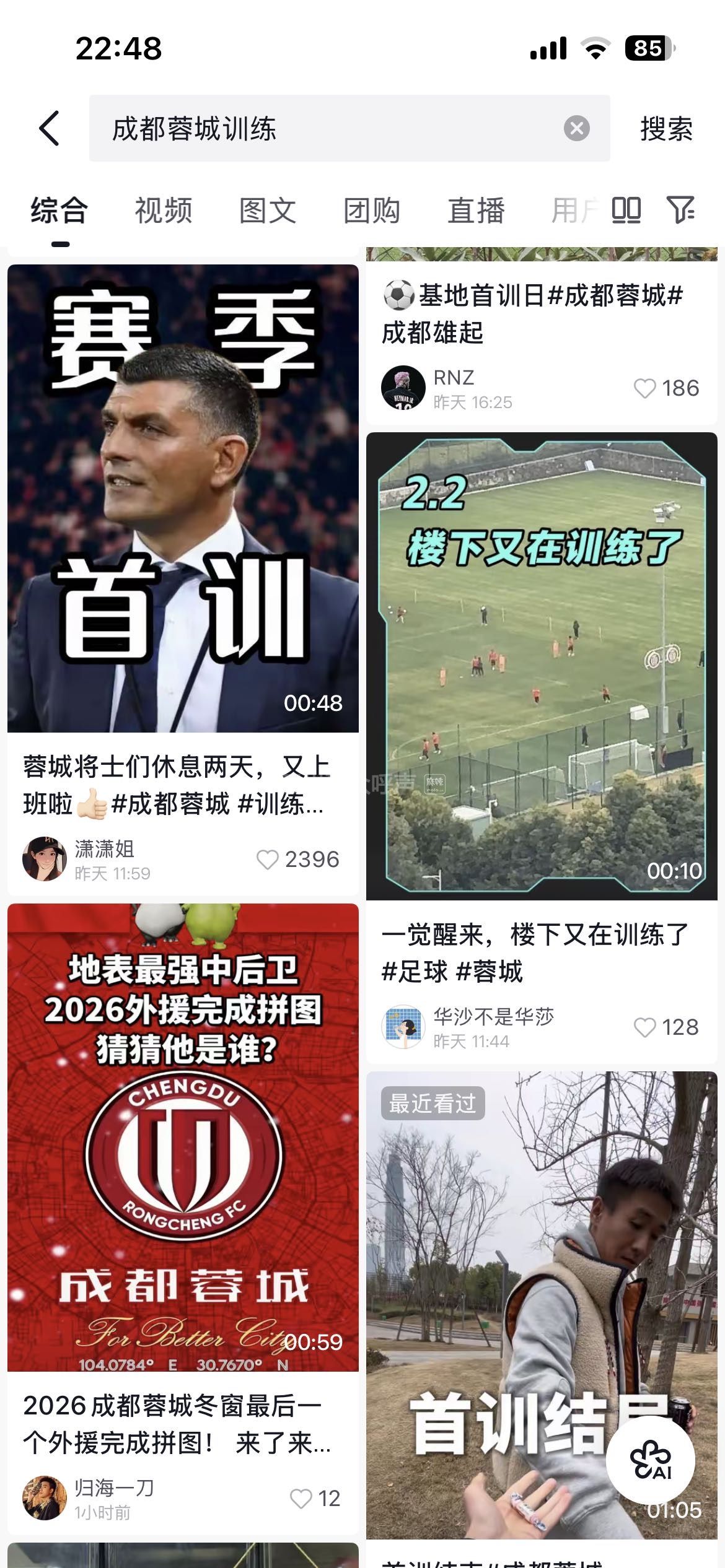
Task: Go back from search results
Action: 50,129
